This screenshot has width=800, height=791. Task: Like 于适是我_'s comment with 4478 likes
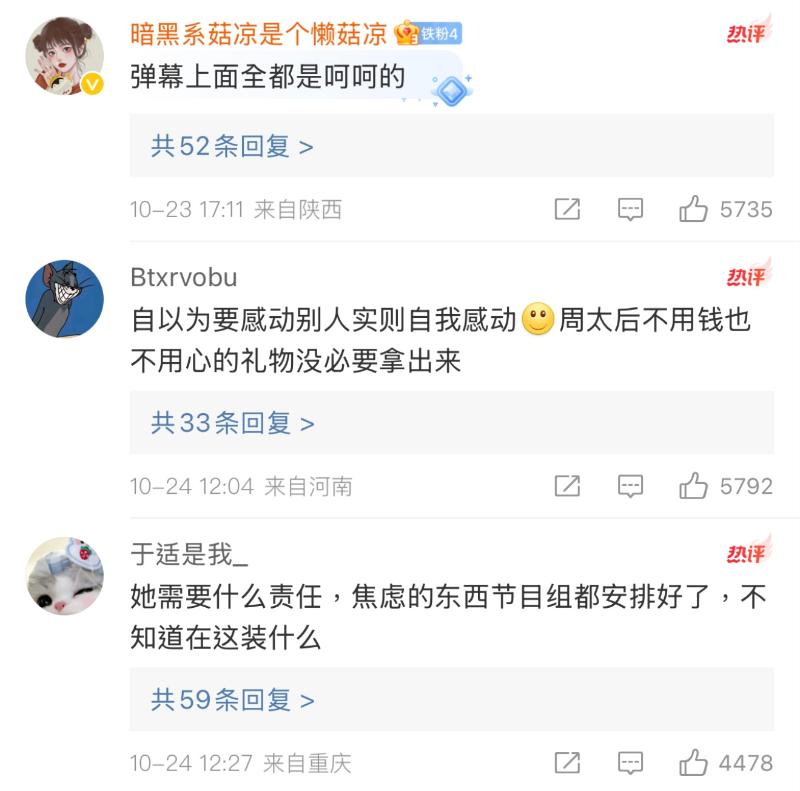click(x=694, y=763)
